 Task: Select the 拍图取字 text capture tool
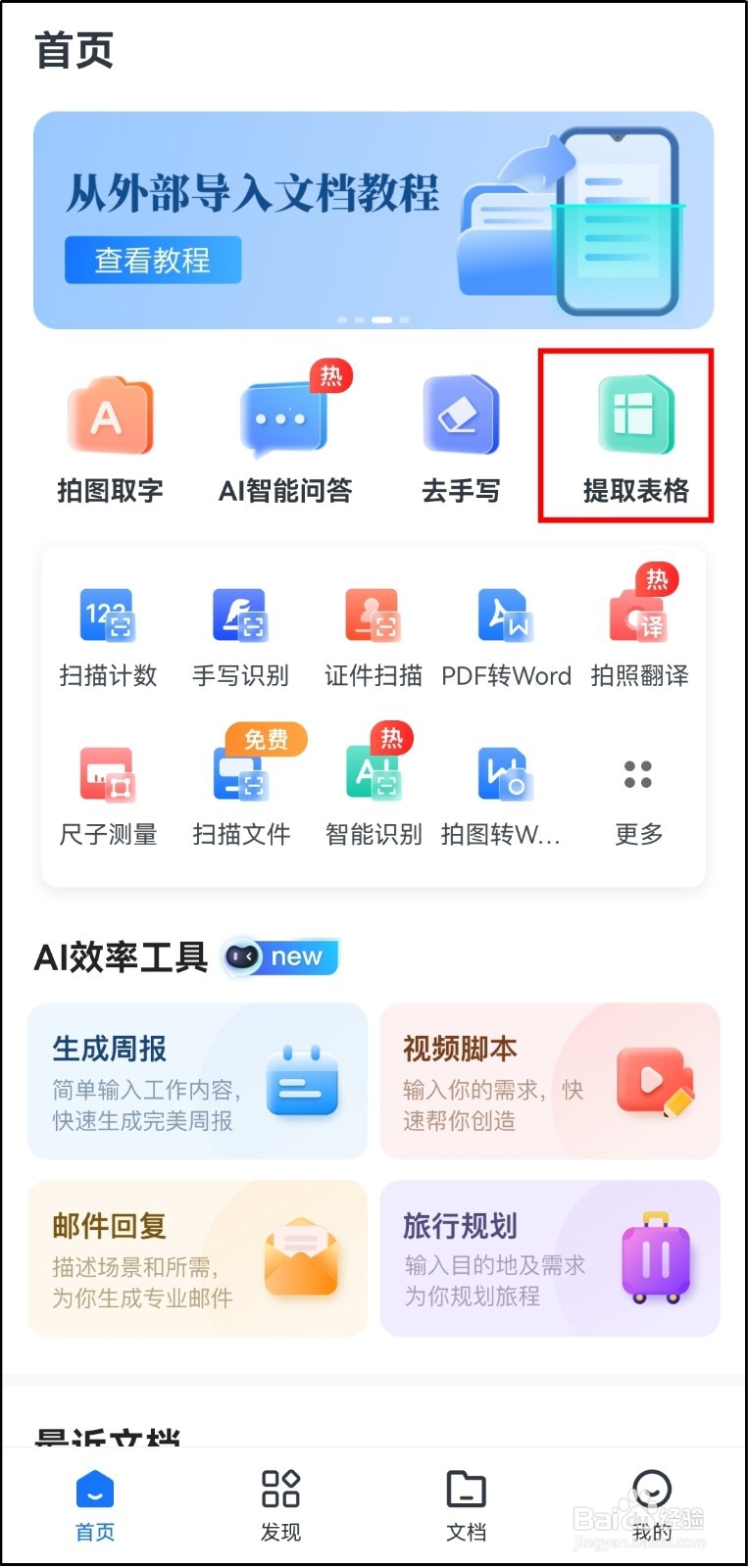pyautogui.click(x=108, y=431)
